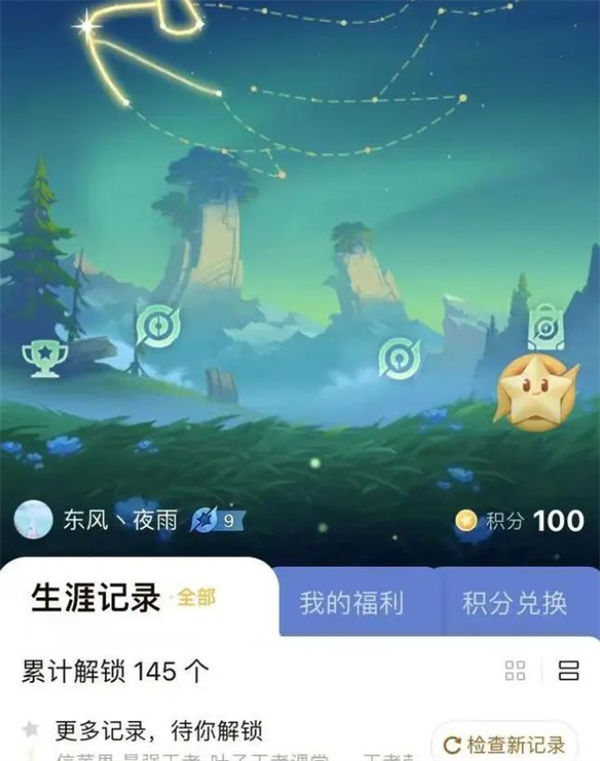Tap 检查新记录 refresh button
Screen dimensions: 600x761
[x=505, y=744]
